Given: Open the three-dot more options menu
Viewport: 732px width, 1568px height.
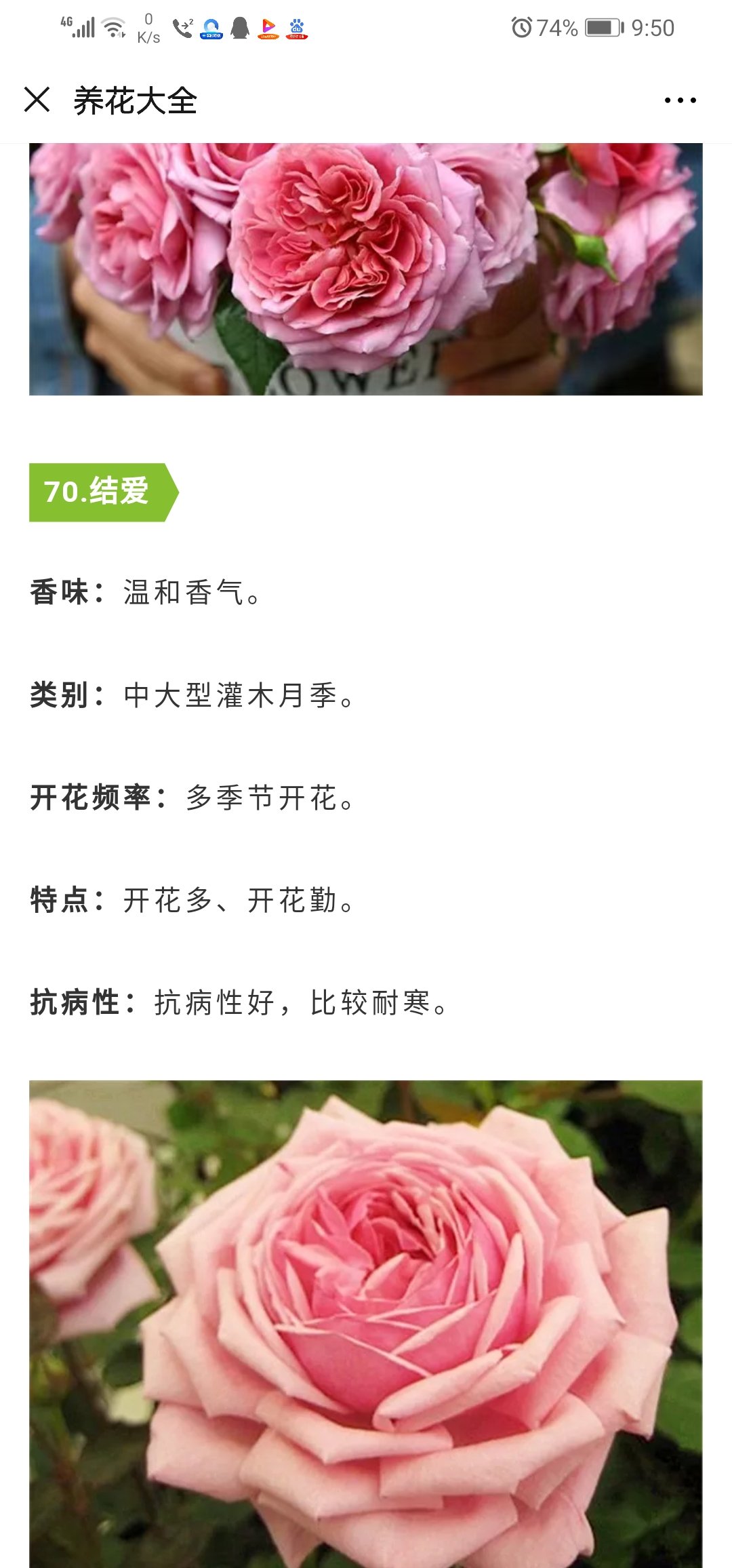Looking at the screenshot, I should [680, 100].
